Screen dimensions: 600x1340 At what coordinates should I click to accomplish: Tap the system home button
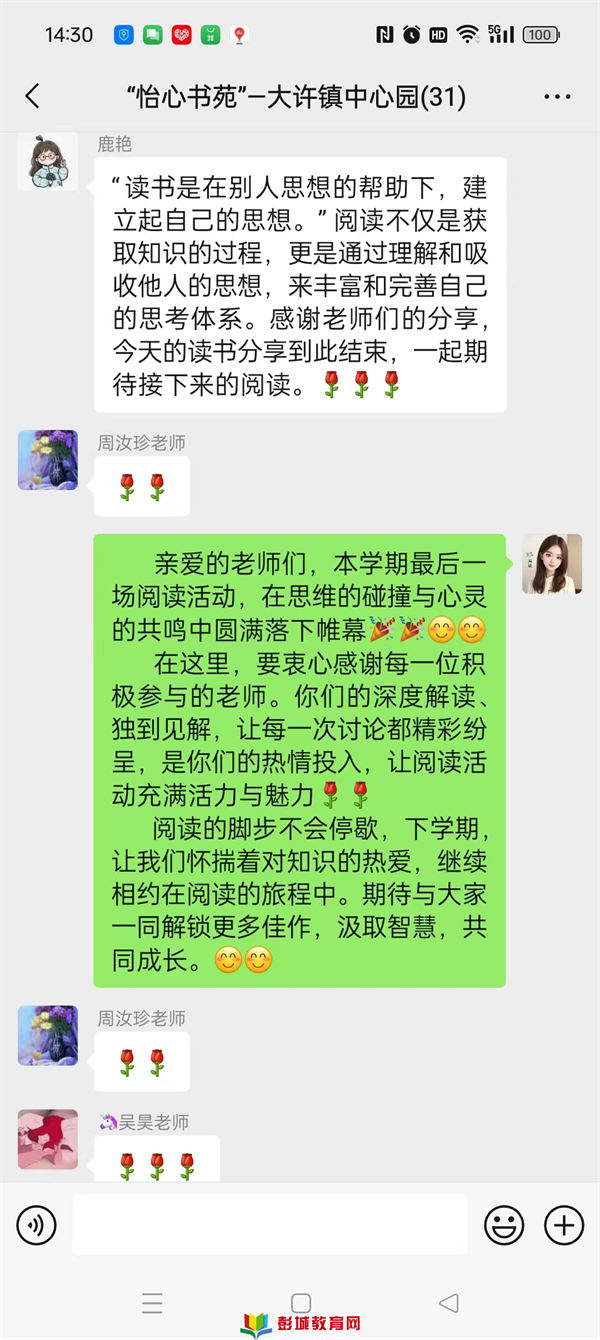pyautogui.click(x=301, y=1303)
